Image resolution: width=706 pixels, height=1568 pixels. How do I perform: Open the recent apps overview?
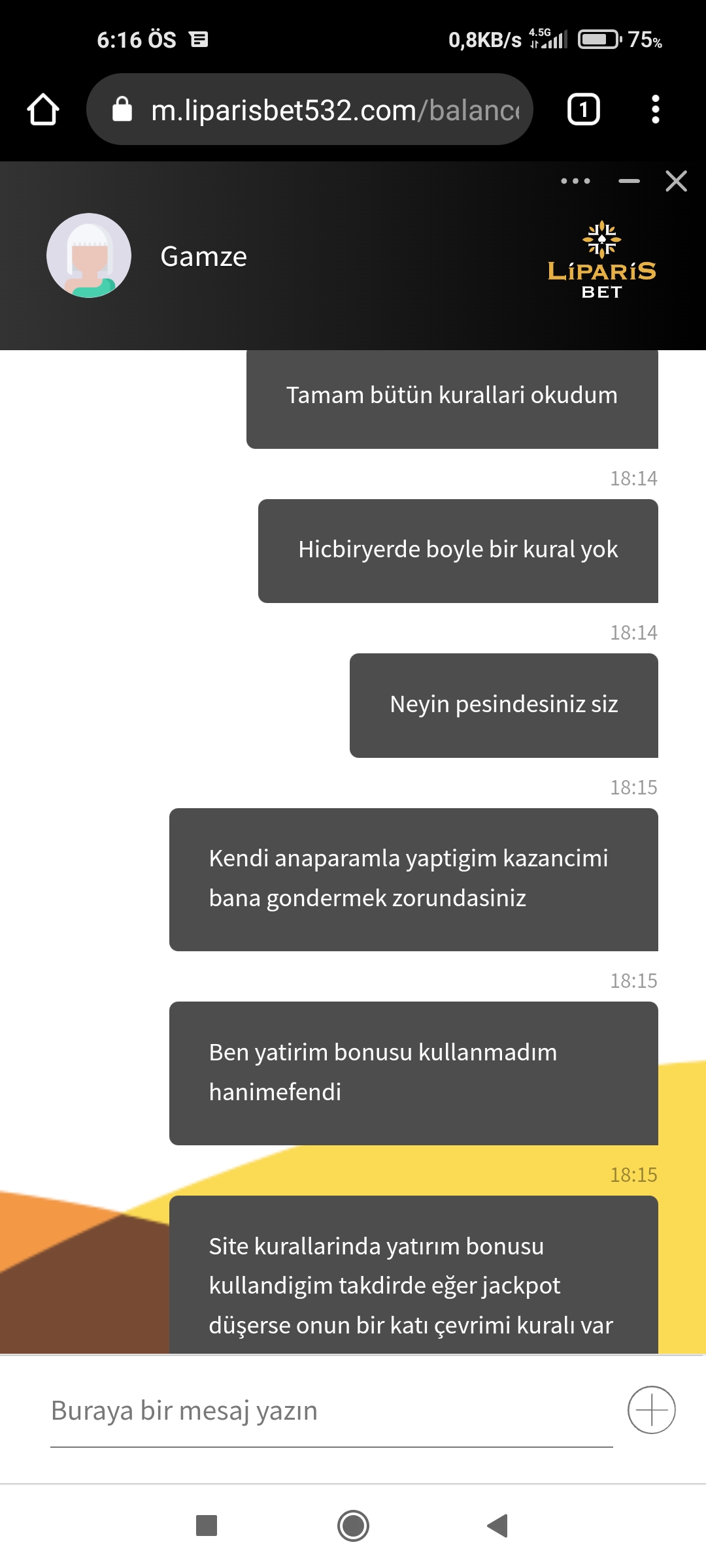click(207, 1526)
